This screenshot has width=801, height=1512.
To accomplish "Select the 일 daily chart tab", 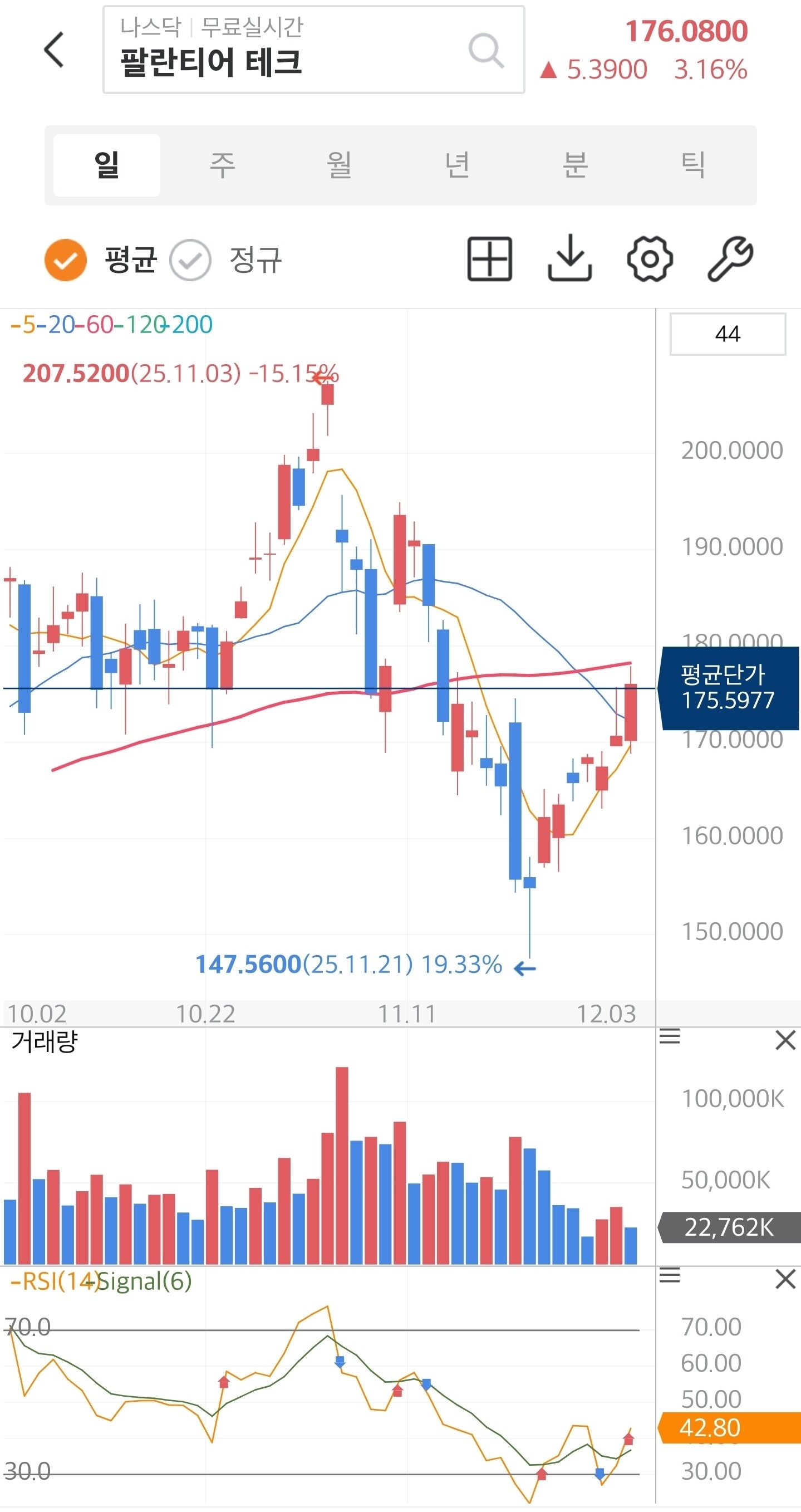I will click(x=107, y=165).
